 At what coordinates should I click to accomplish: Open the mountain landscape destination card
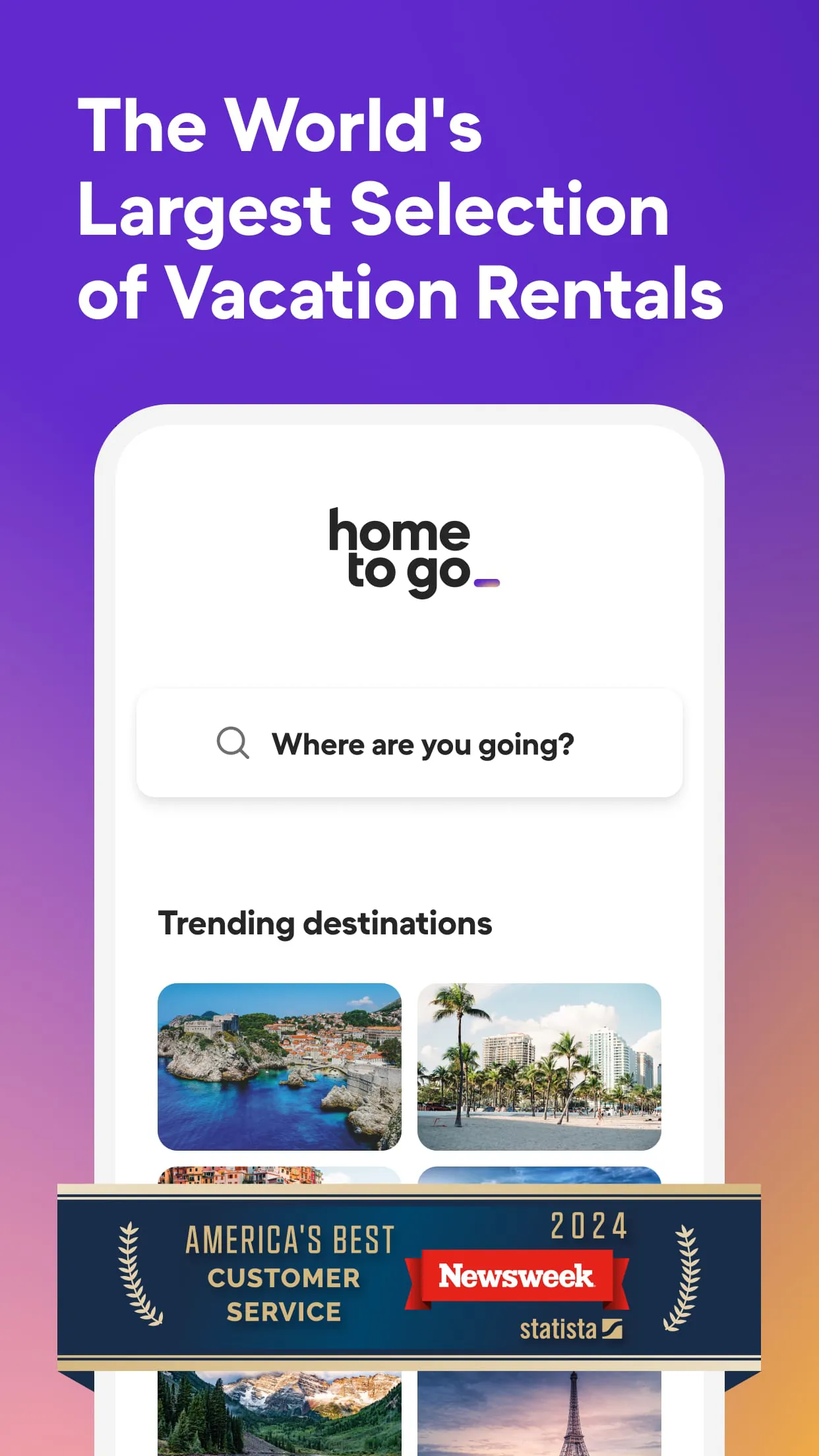click(279, 1418)
